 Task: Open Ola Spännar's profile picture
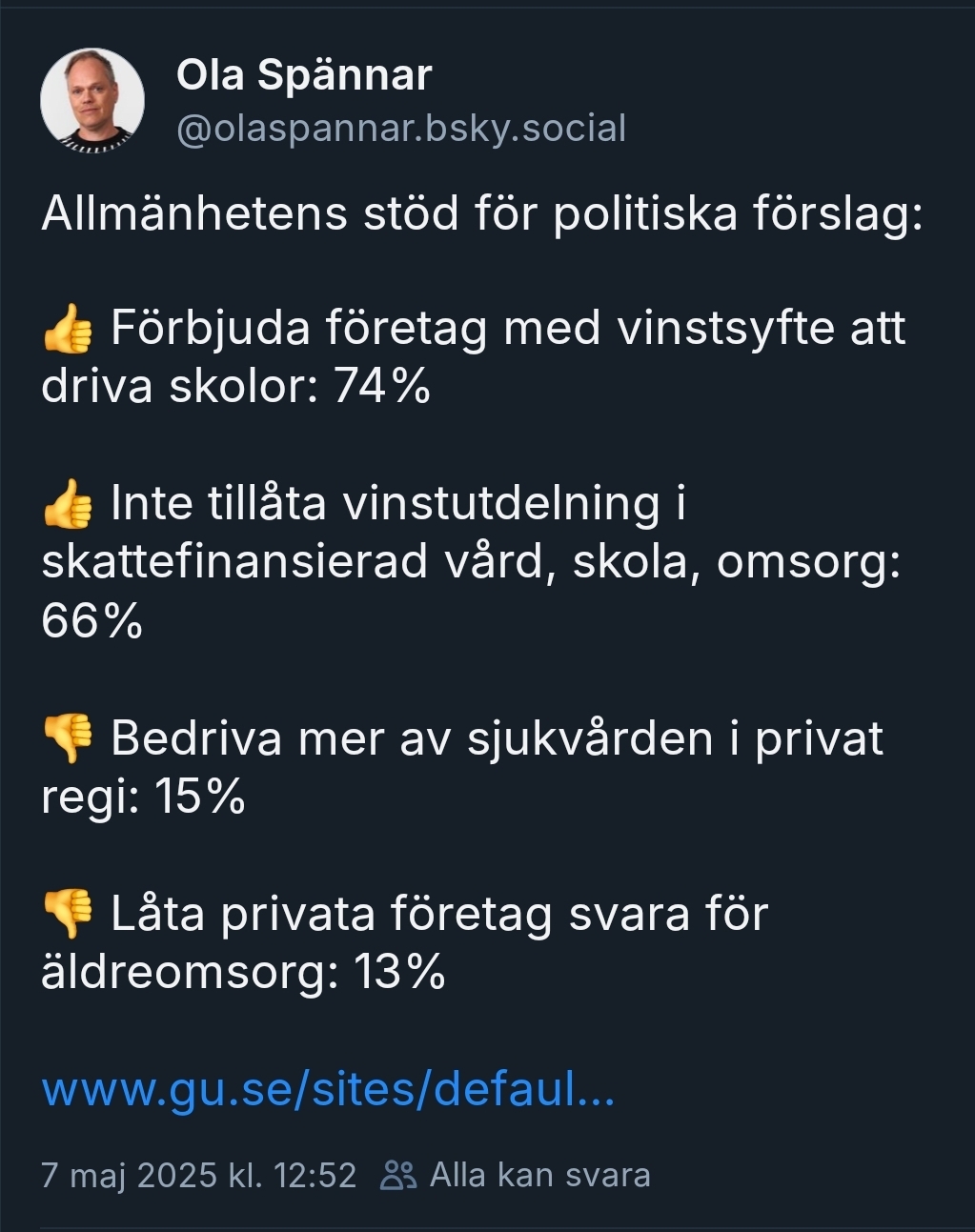tap(91, 100)
